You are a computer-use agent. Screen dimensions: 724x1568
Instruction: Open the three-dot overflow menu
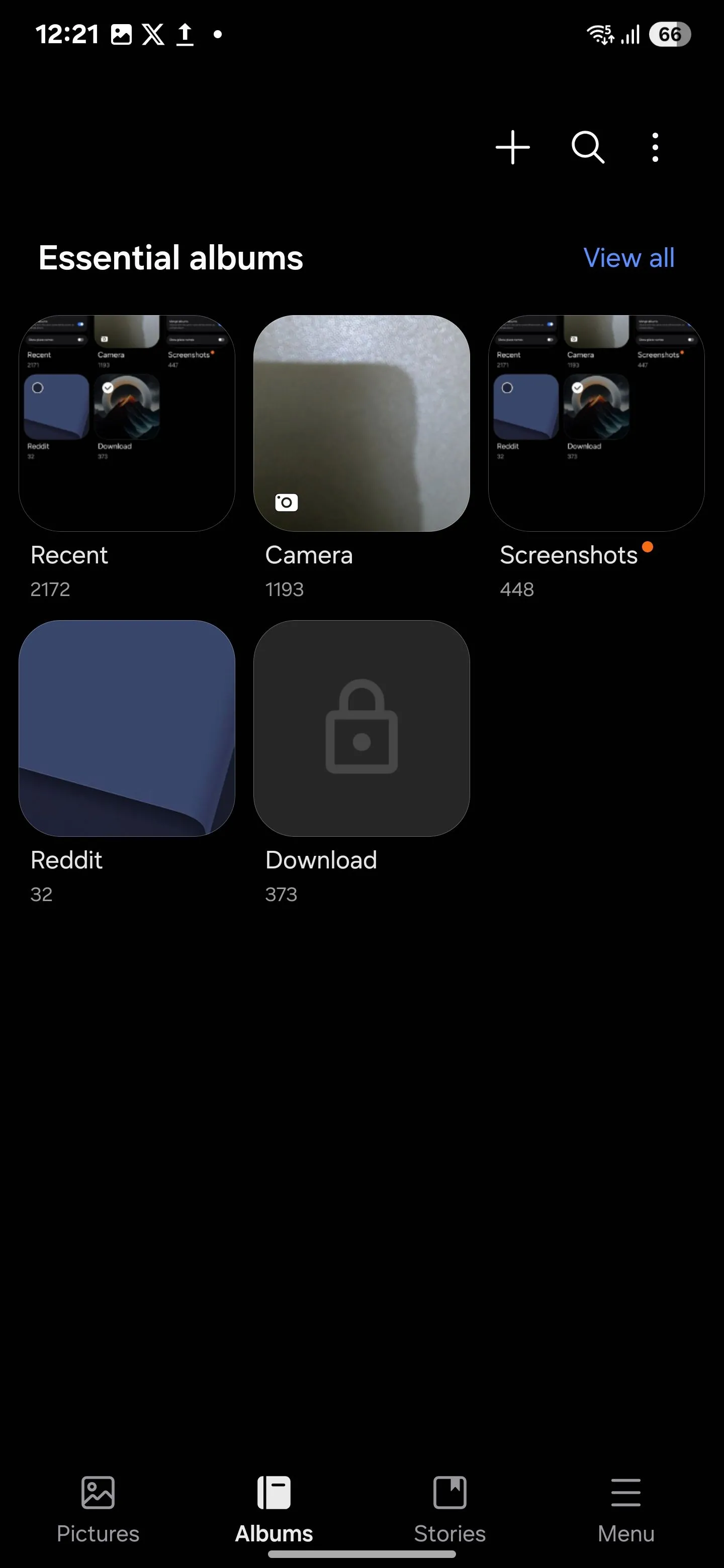coord(655,147)
